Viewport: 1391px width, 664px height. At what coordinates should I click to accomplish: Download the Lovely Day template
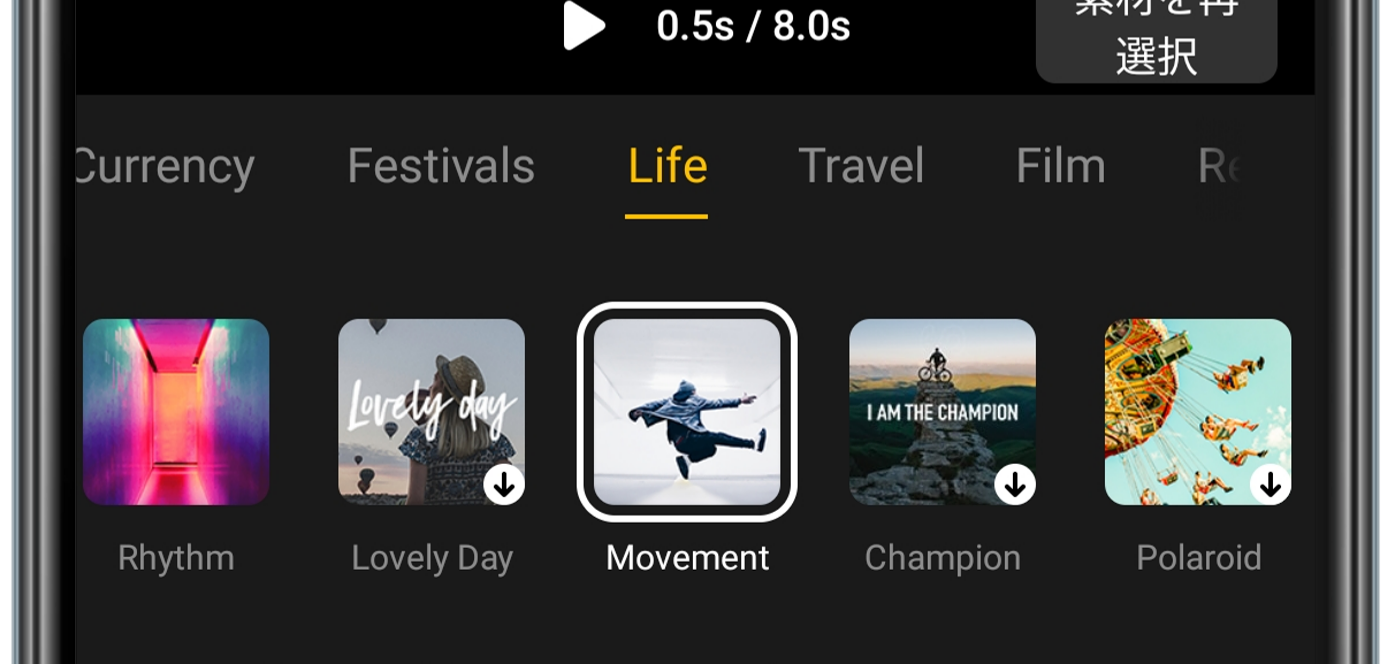(x=504, y=485)
